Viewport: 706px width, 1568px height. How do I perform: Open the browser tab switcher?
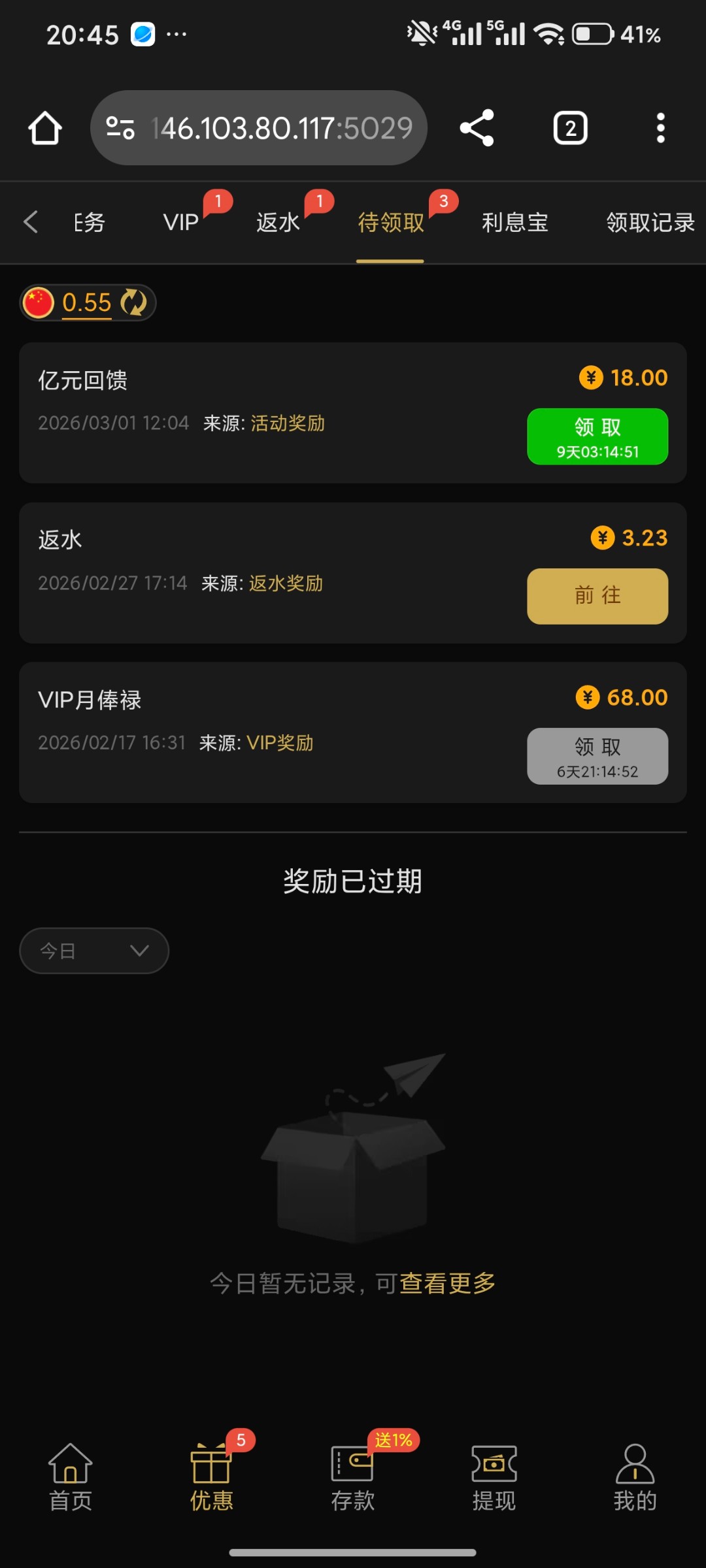[x=570, y=128]
